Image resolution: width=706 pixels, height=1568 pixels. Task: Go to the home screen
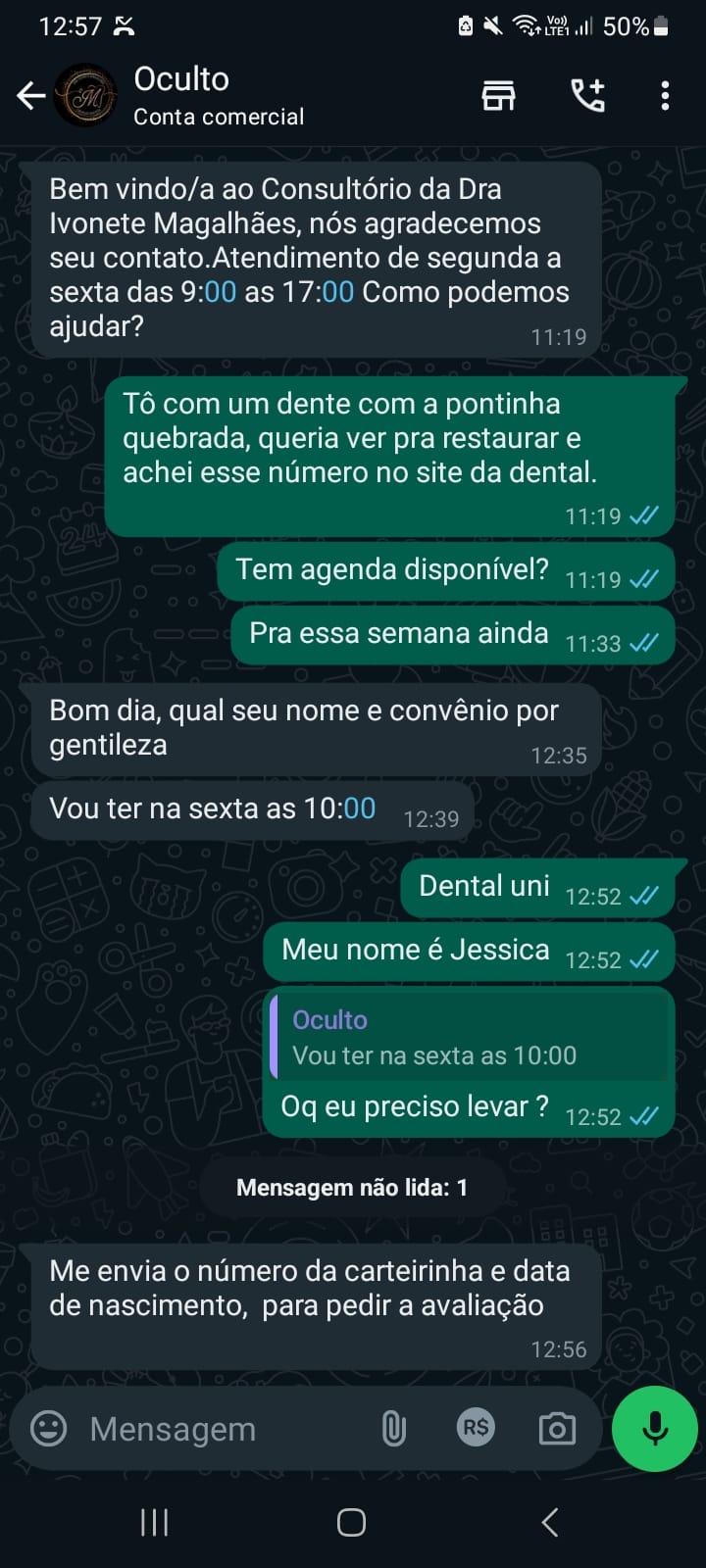point(352,1522)
